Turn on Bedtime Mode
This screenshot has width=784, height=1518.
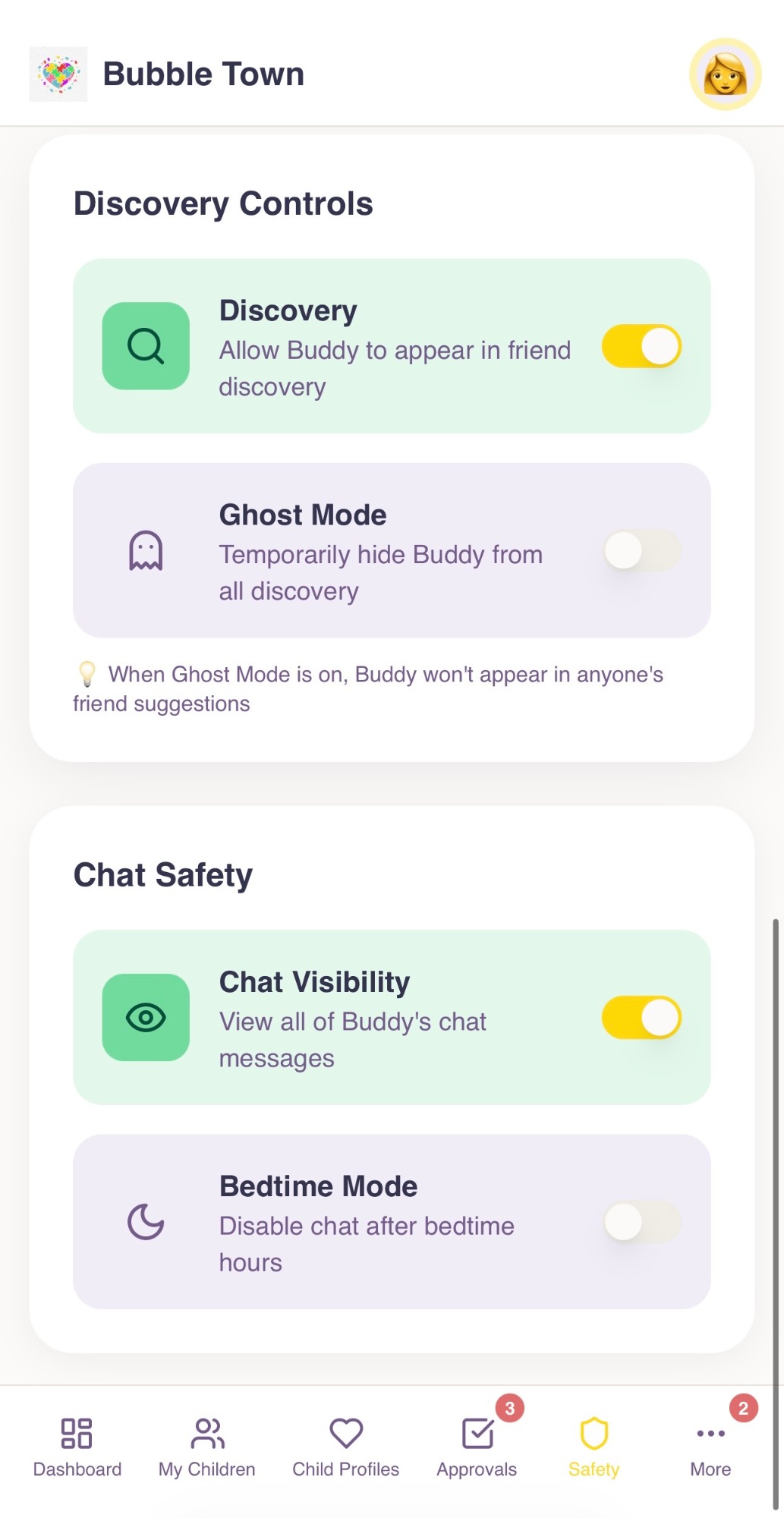pyautogui.click(x=641, y=1222)
